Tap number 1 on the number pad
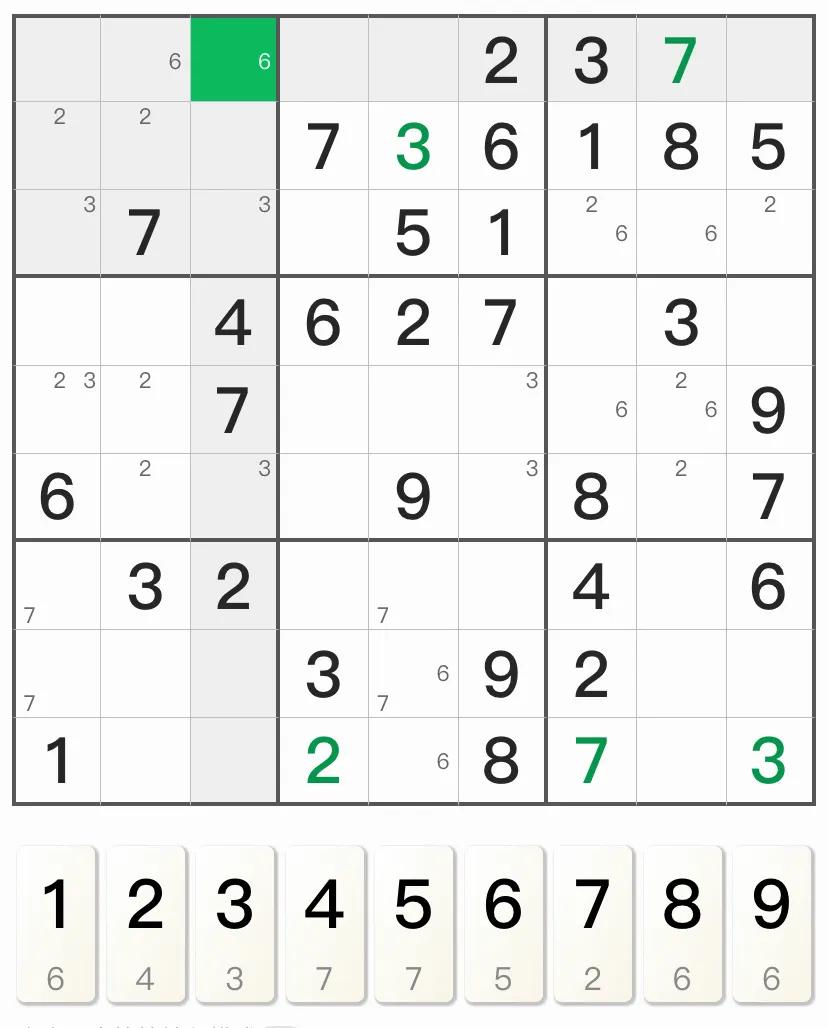The image size is (828, 1028). (x=56, y=922)
